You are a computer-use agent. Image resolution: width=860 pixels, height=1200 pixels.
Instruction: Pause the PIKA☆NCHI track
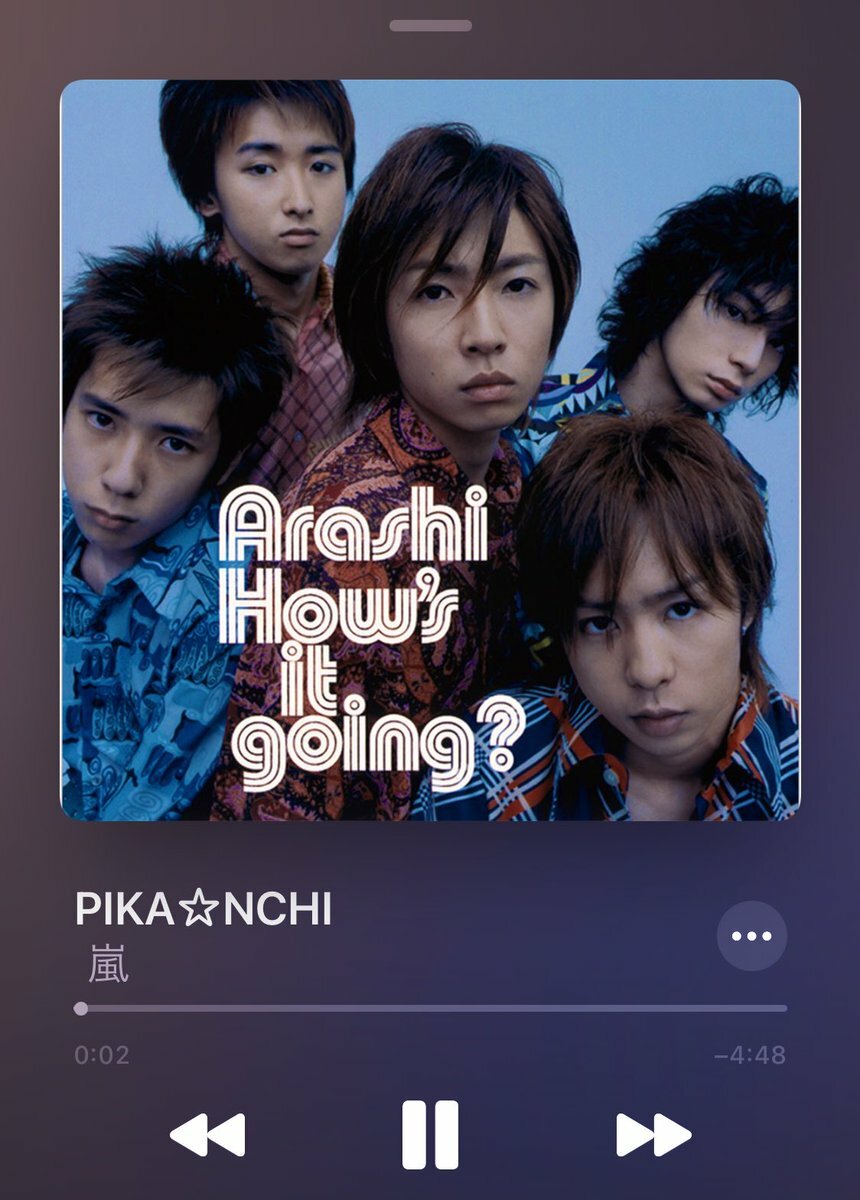[430, 1134]
